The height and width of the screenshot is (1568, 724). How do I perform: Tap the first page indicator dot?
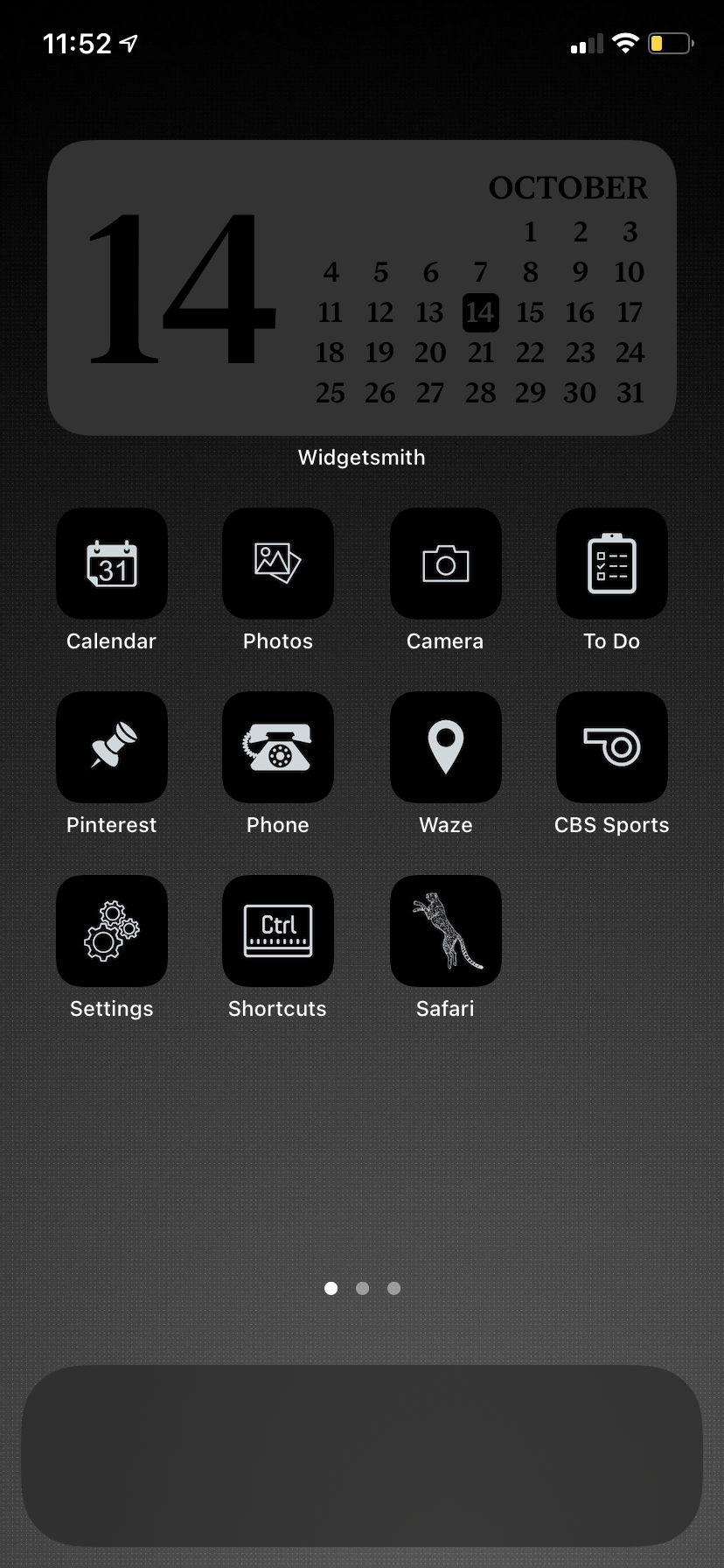click(331, 1287)
